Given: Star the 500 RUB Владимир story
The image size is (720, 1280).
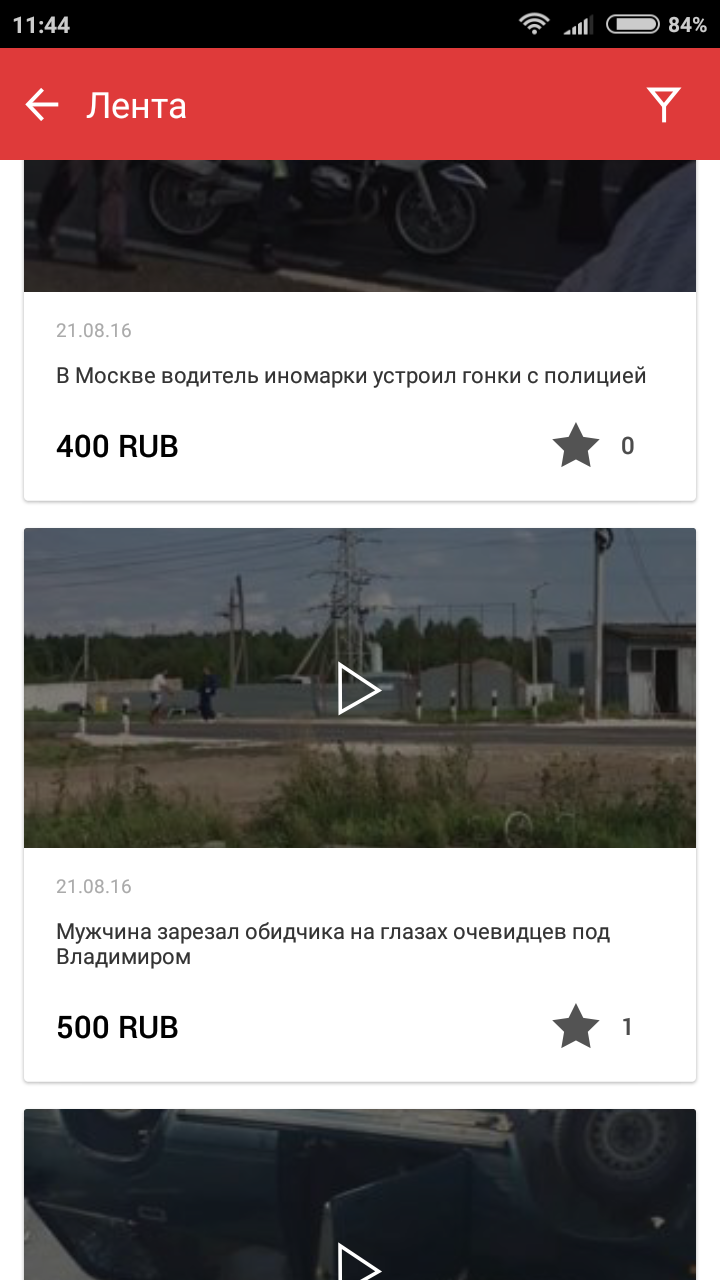Looking at the screenshot, I should click(x=576, y=1027).
